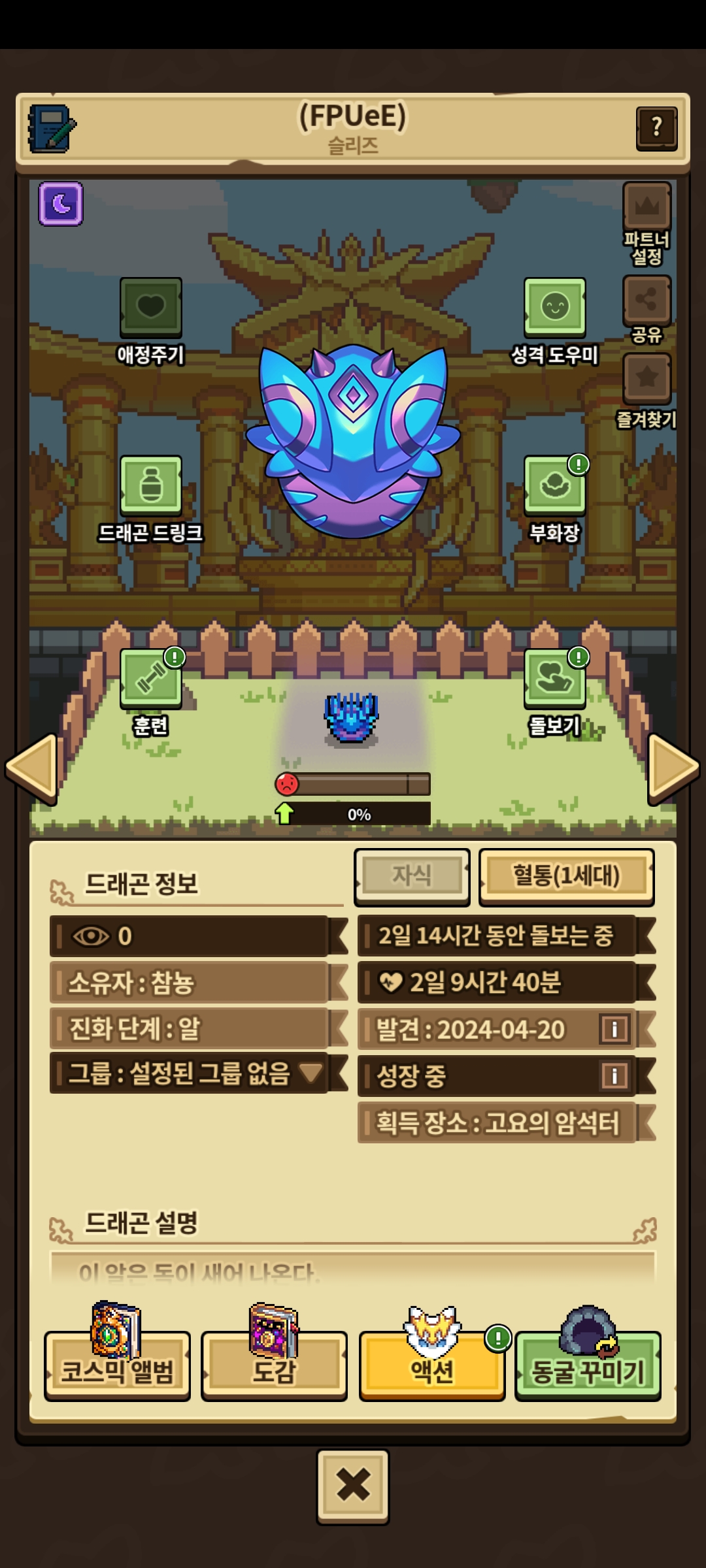Viewport: 706px width, 1568px height.
Task: Add dragon to 즐겨찾기 favorites
Action: 647,379
